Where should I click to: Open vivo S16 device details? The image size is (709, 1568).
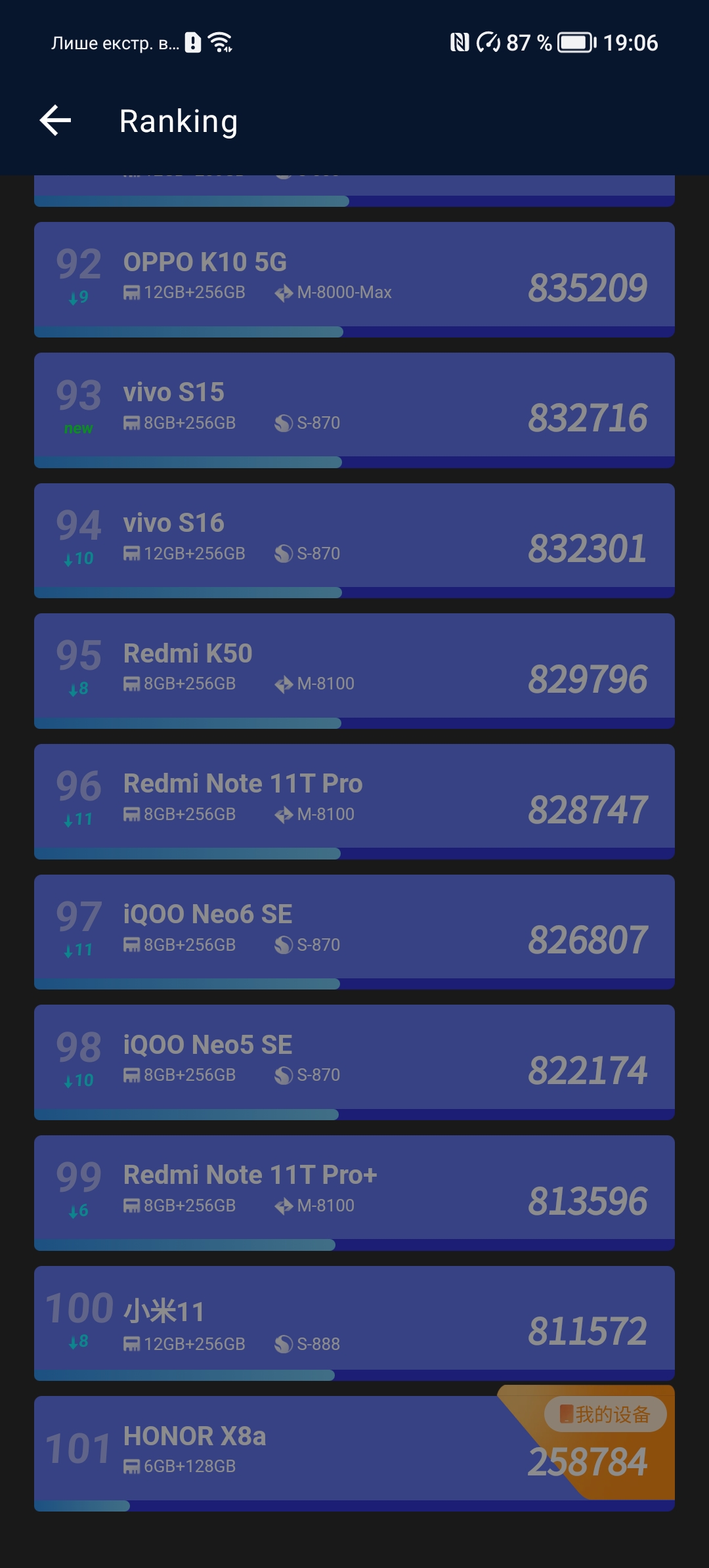[x=354, y=541]
